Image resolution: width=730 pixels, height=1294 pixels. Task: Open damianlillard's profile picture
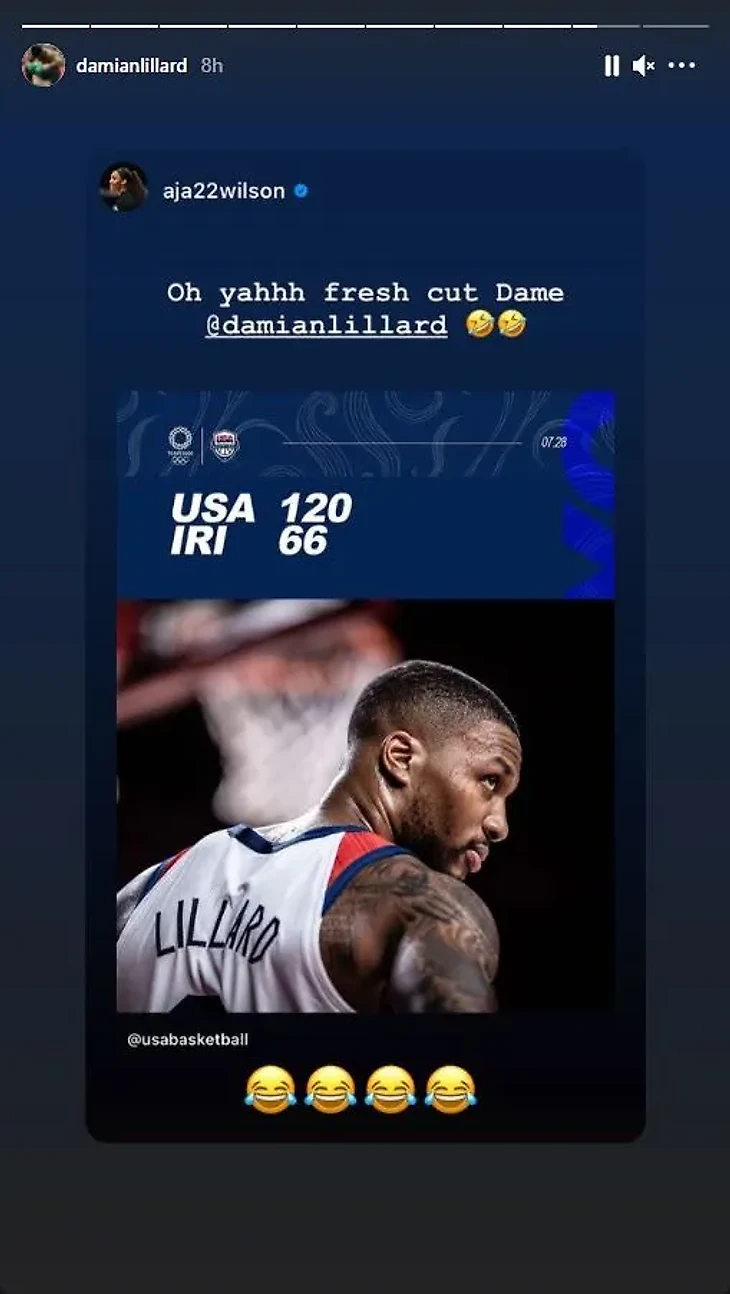tap(43, 66)
